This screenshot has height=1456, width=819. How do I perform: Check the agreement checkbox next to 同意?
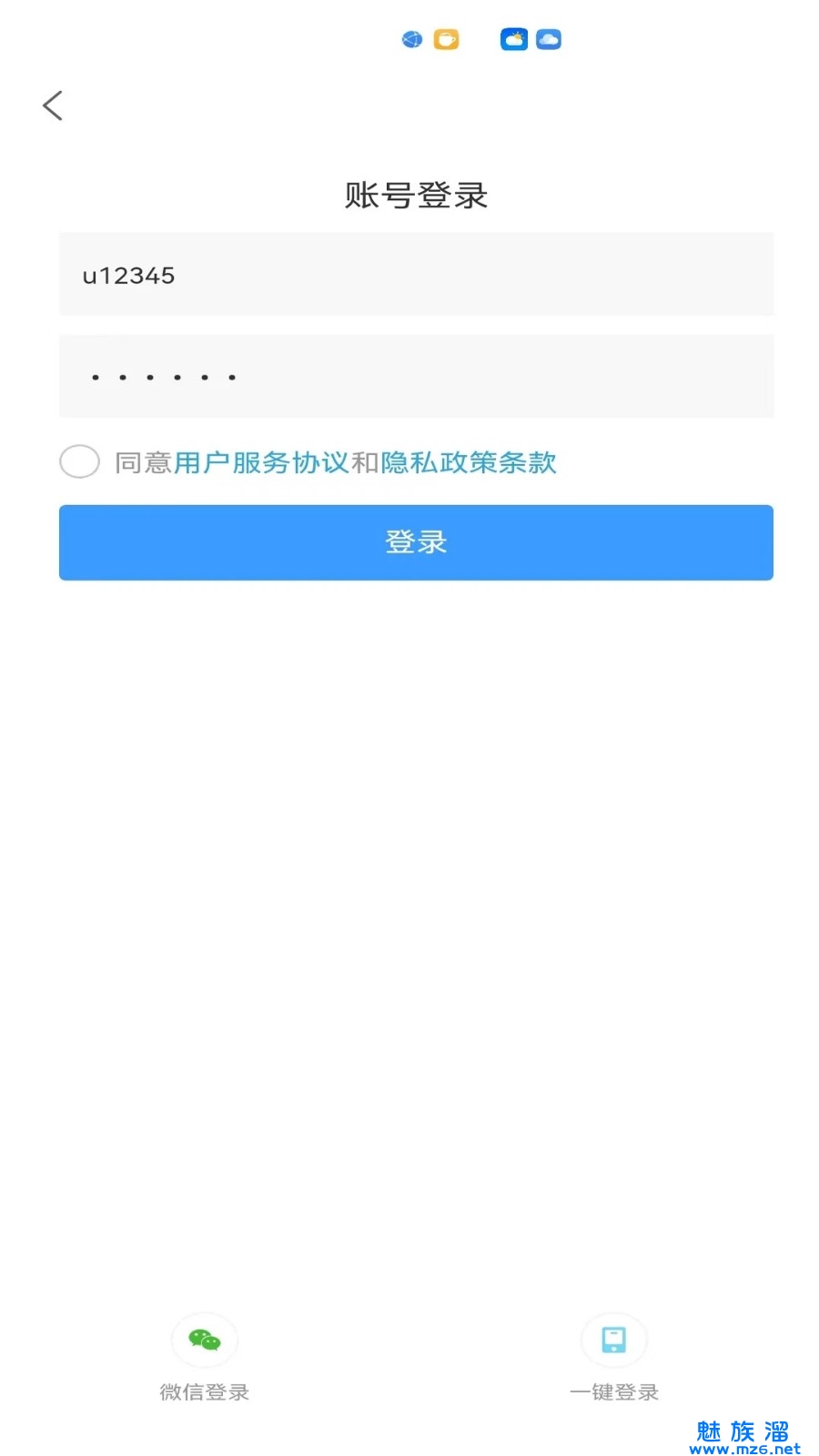79,462
